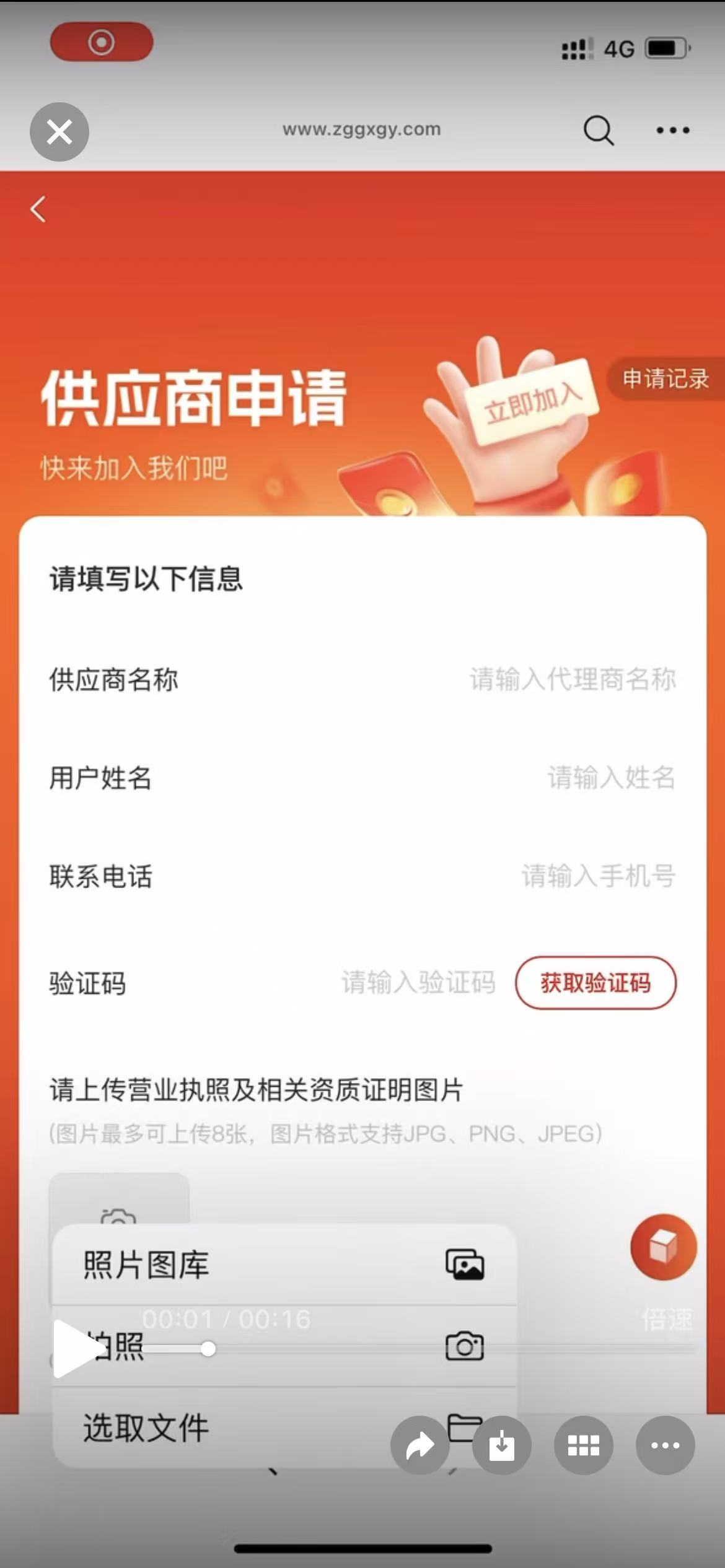Change playback speed via 倍速
The image size is (725, 1568).
[x=667, y=1319]
